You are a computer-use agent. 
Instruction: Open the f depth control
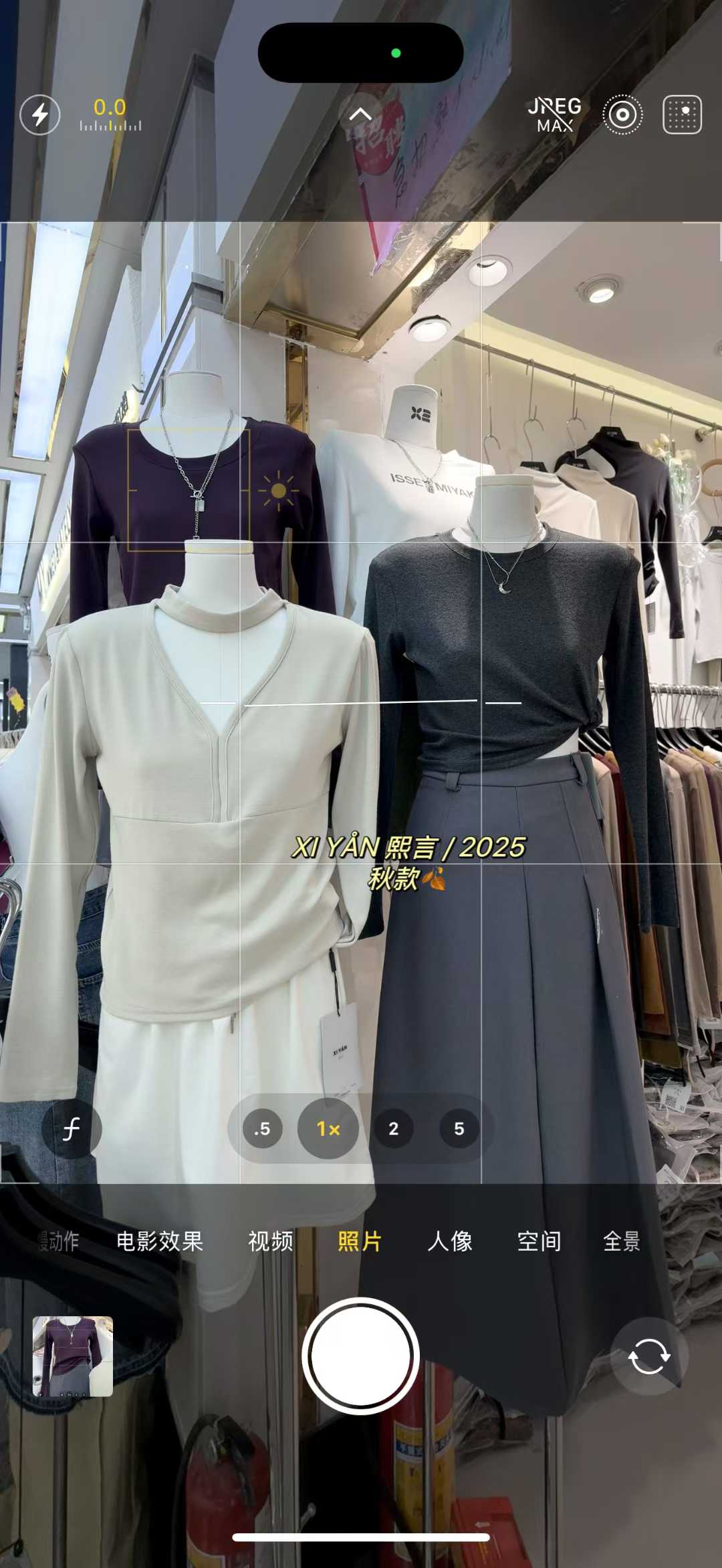[x=72, y=1128]
